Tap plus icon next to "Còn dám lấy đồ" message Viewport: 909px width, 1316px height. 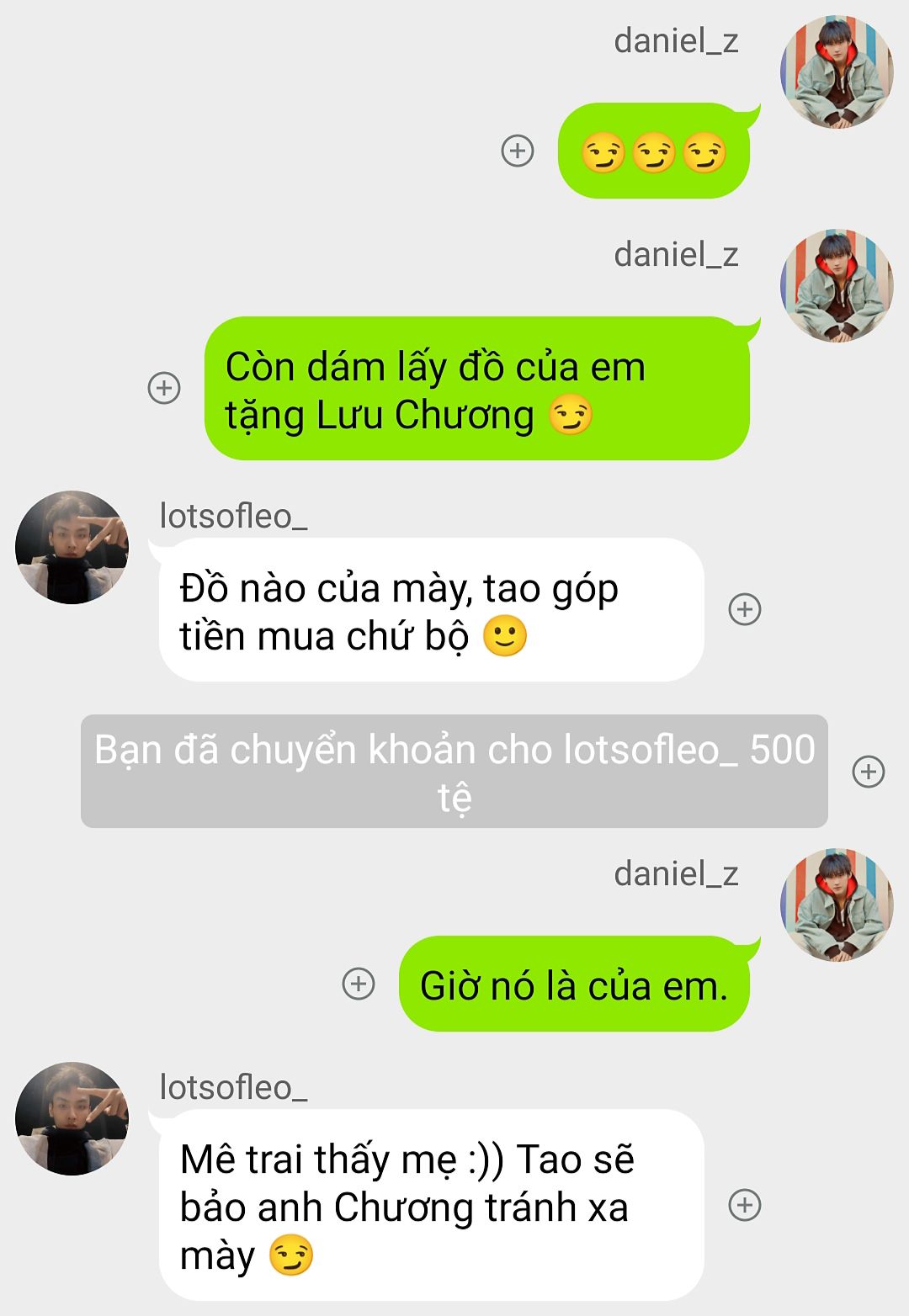164,388
